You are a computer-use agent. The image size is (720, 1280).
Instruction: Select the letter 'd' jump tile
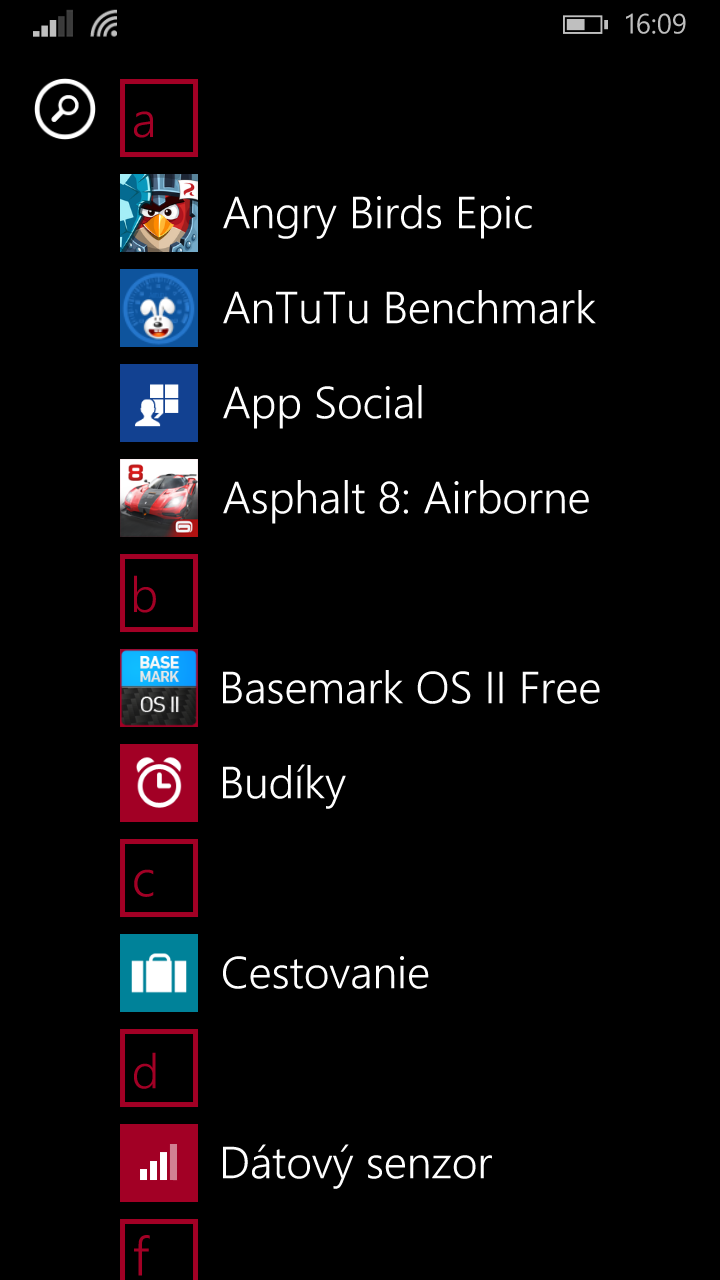point(159,1068)
